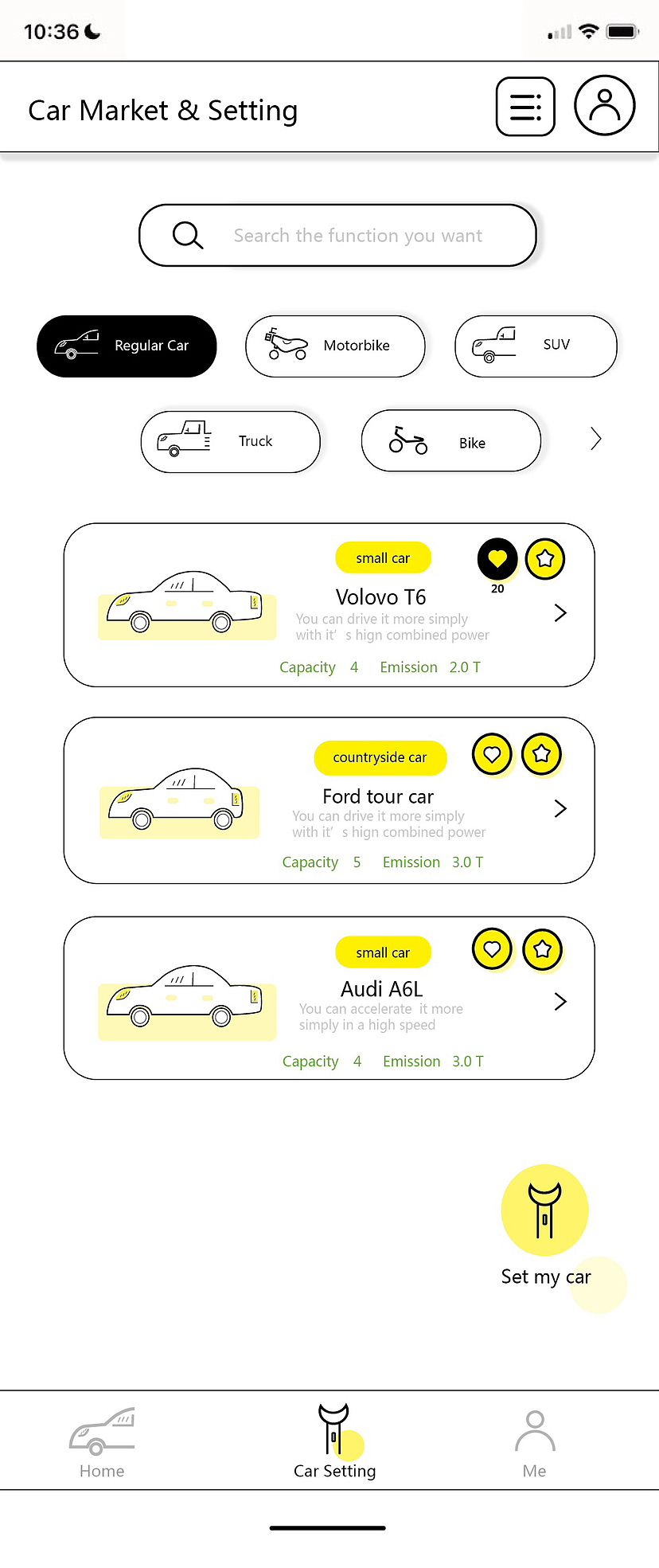The image size is (659, 1568).
Task: Star the Ford tour car
Action: 542,753
